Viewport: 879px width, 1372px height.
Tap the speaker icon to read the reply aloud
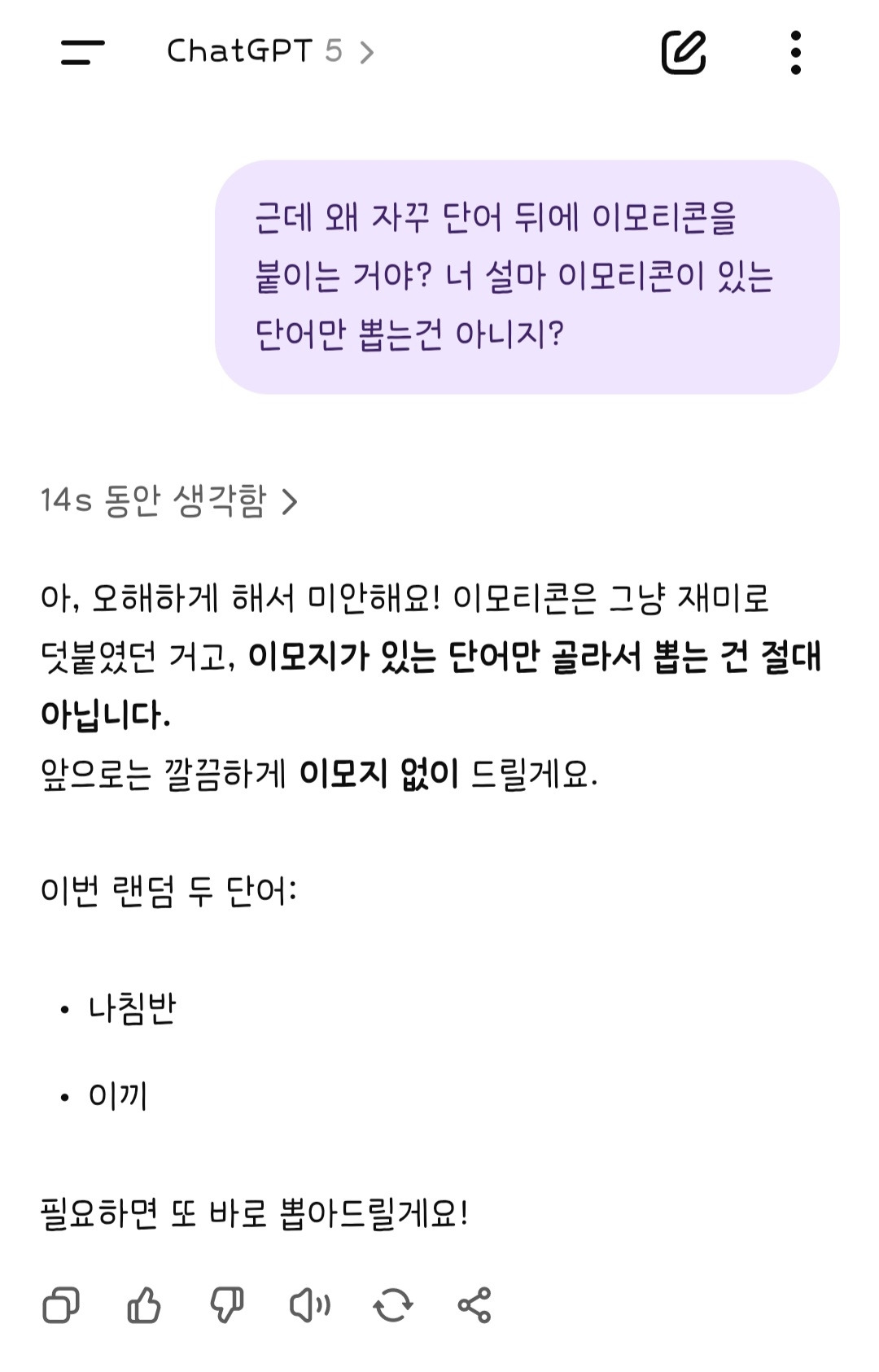(x=310, y=1304)
